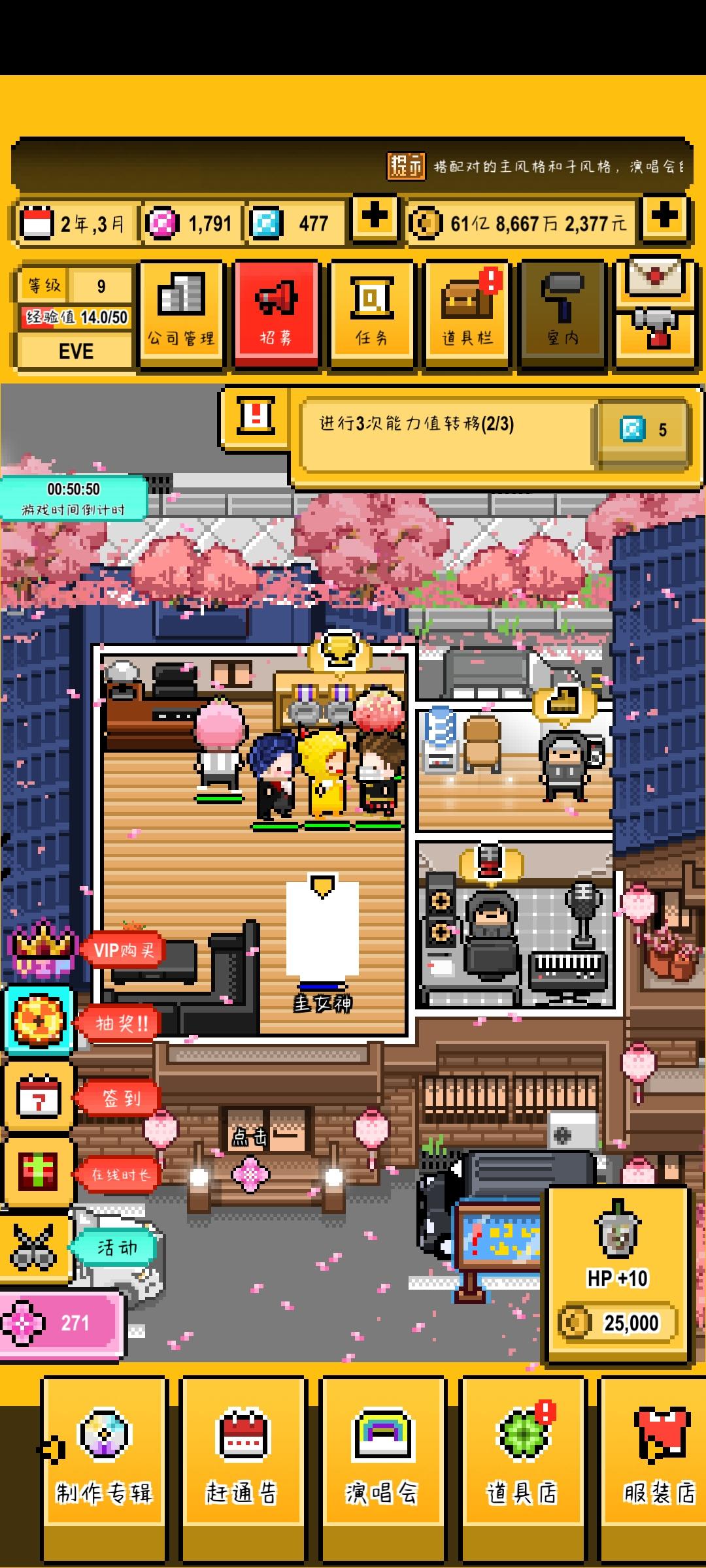The width and height of the screenshot is (706, 1568).
Task: Open the 公司管理 company management panel
Action: tap(181, 312)
